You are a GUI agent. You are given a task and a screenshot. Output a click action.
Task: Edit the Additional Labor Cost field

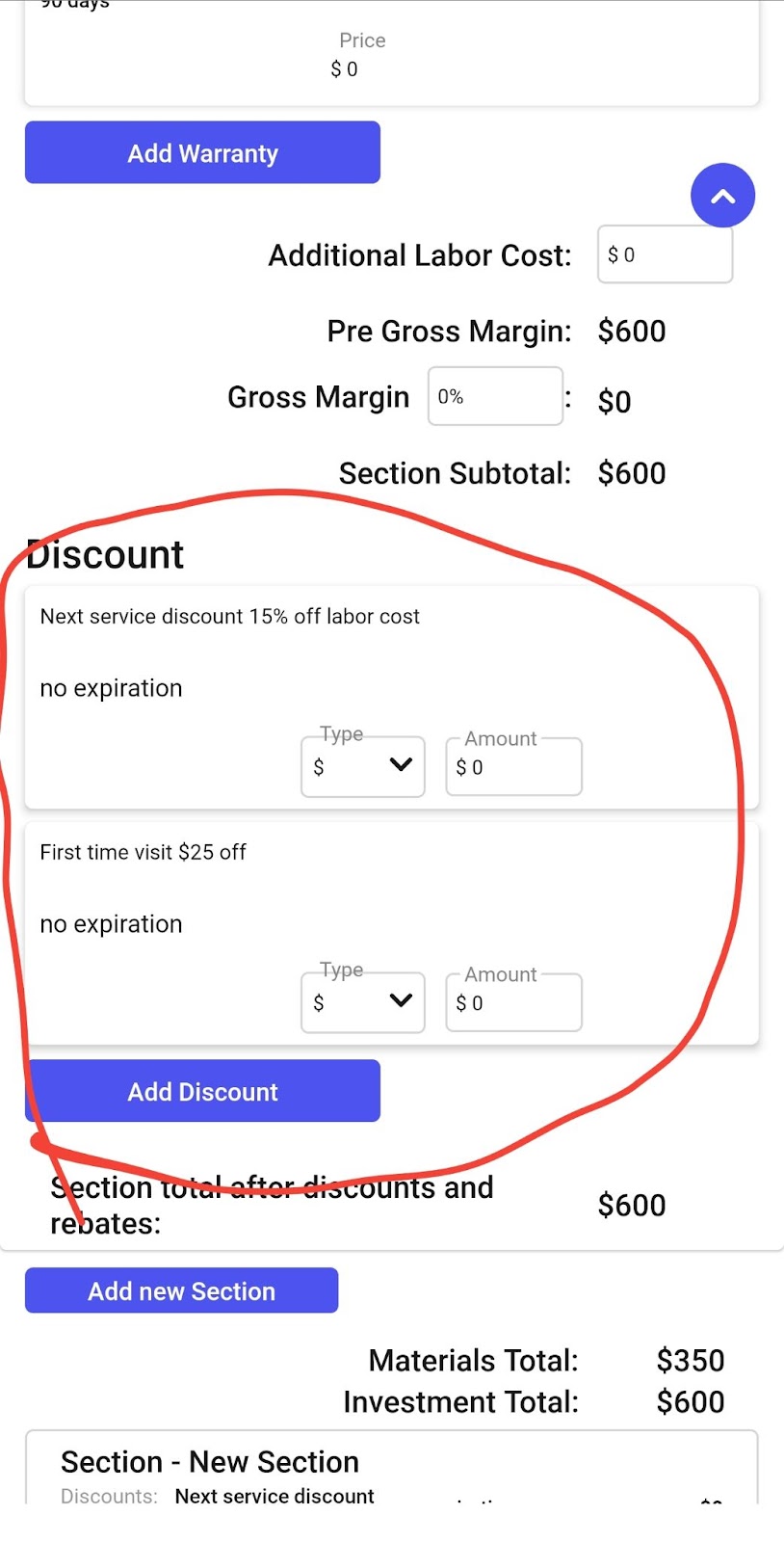click(665, 254)
